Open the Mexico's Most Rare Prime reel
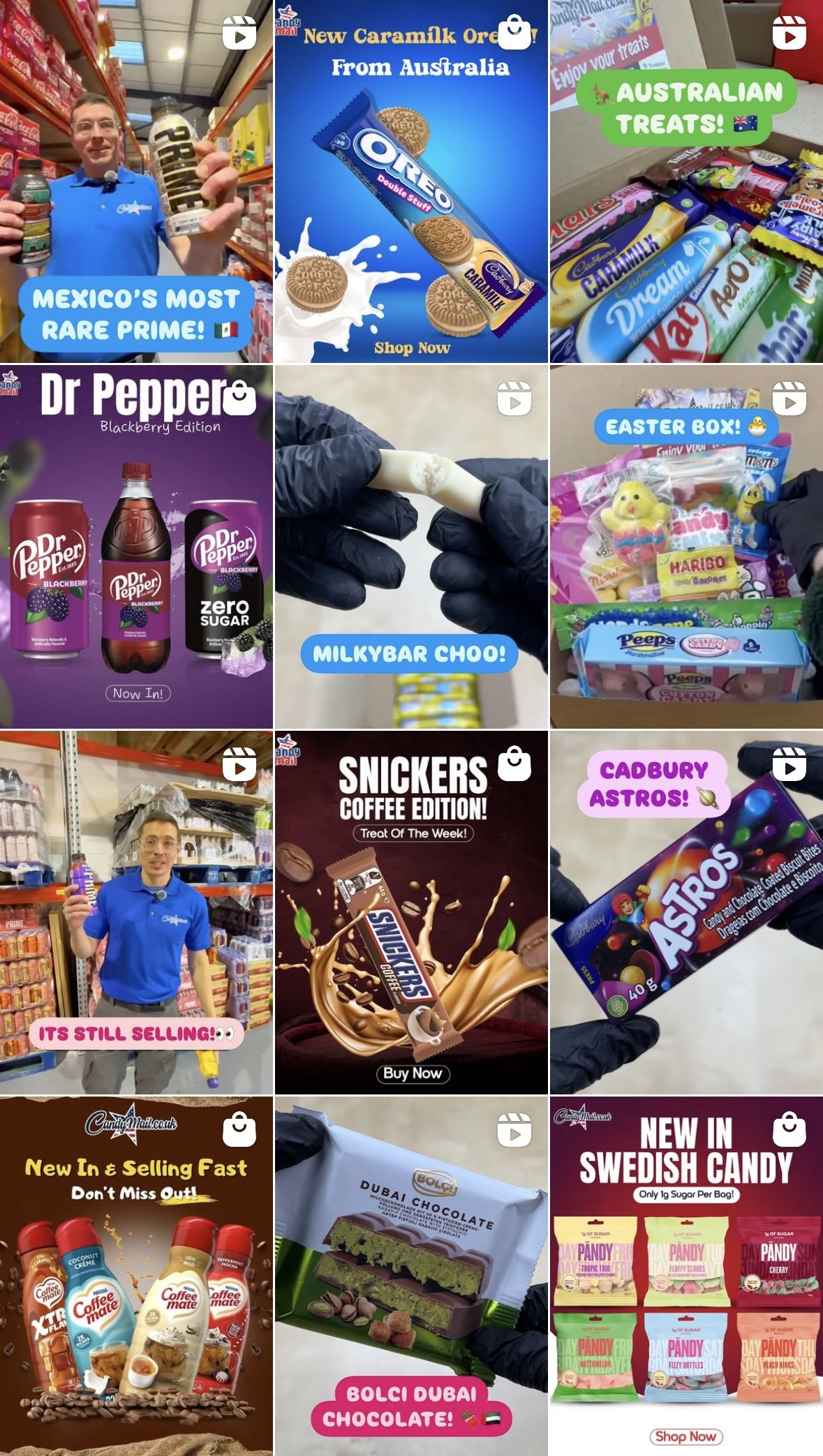The image size is (823, 1456). click(136, 181)
